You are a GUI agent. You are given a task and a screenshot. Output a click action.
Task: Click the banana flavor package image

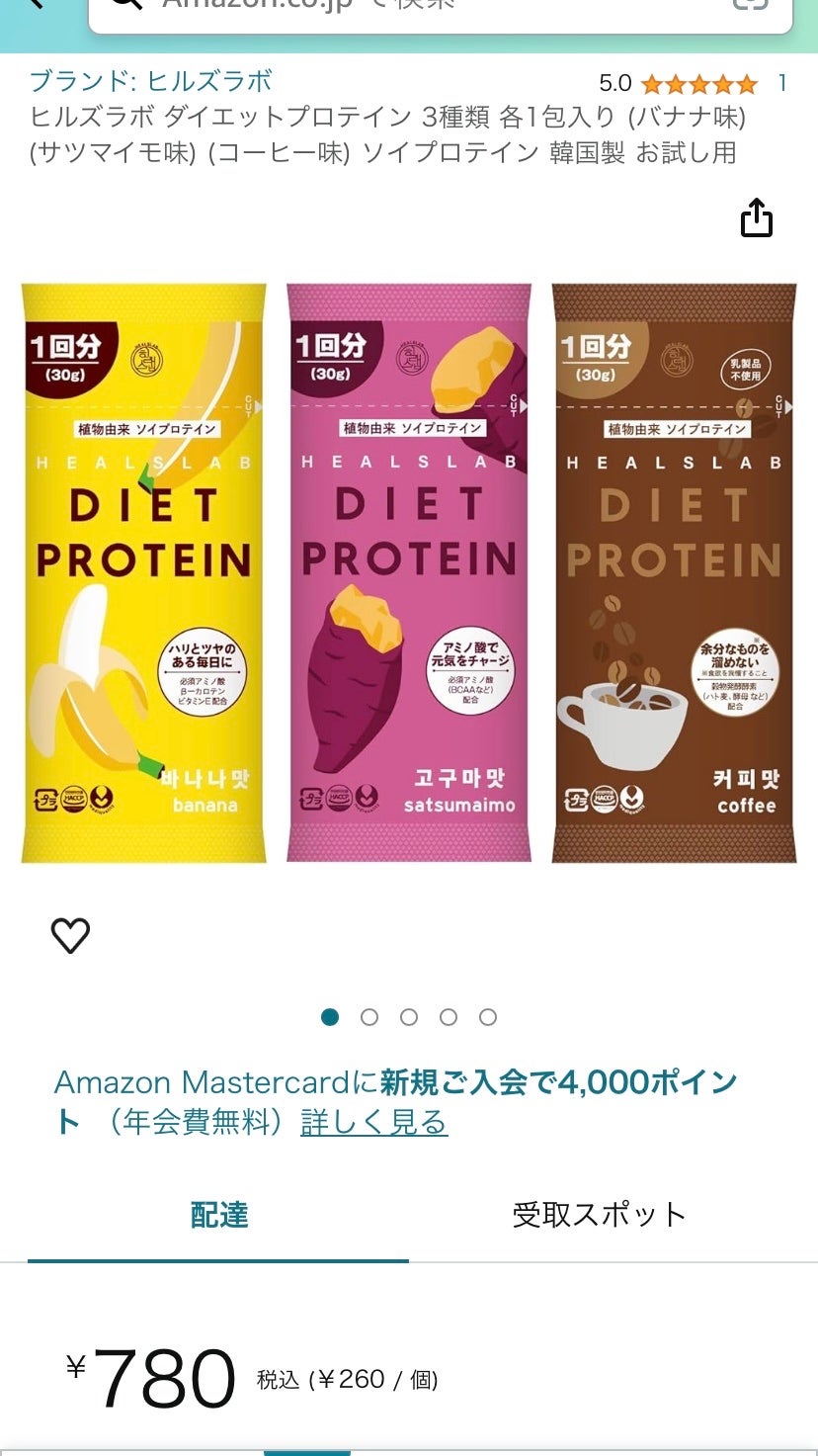pyautogui.click(x=142, y=573)
